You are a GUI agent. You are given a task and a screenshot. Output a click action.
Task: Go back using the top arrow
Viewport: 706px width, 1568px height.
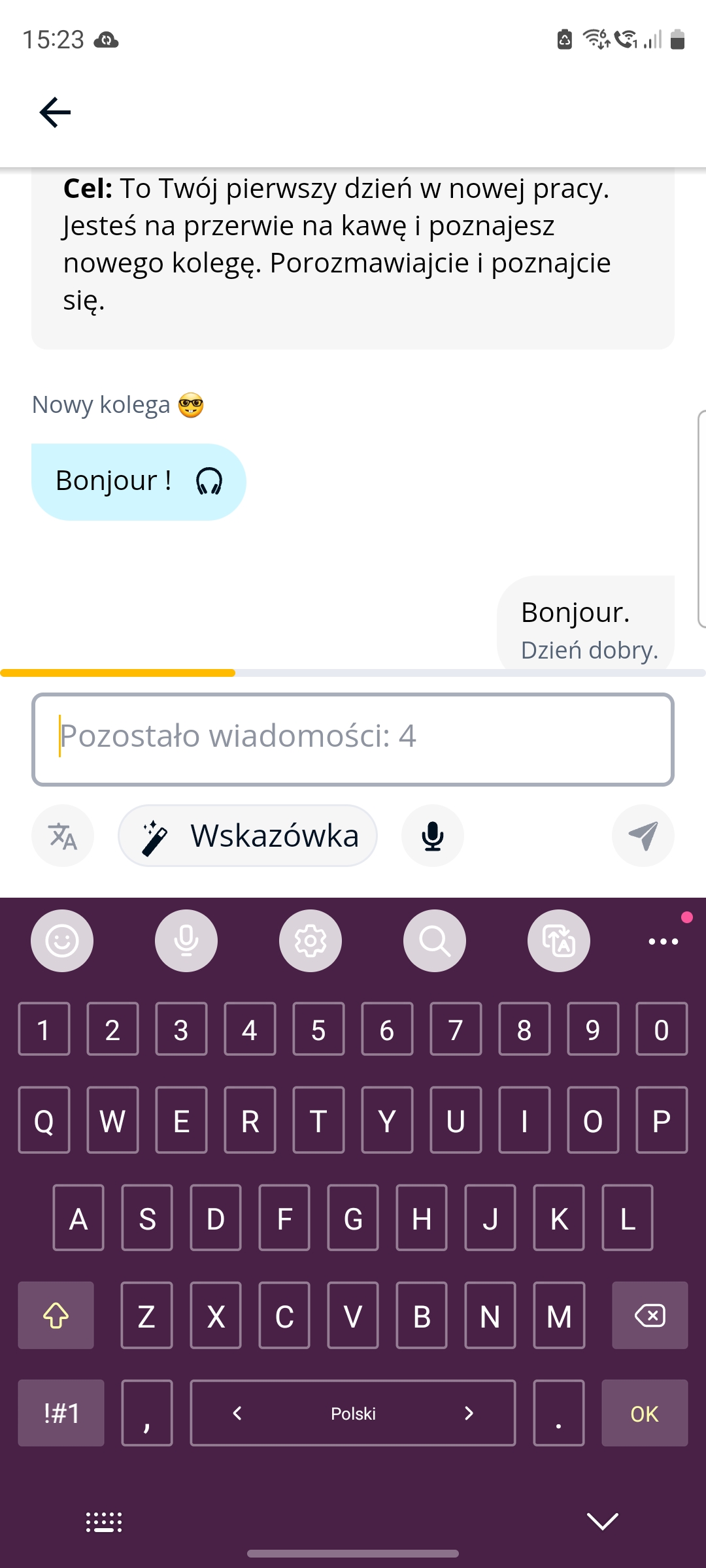coord(55,112)
